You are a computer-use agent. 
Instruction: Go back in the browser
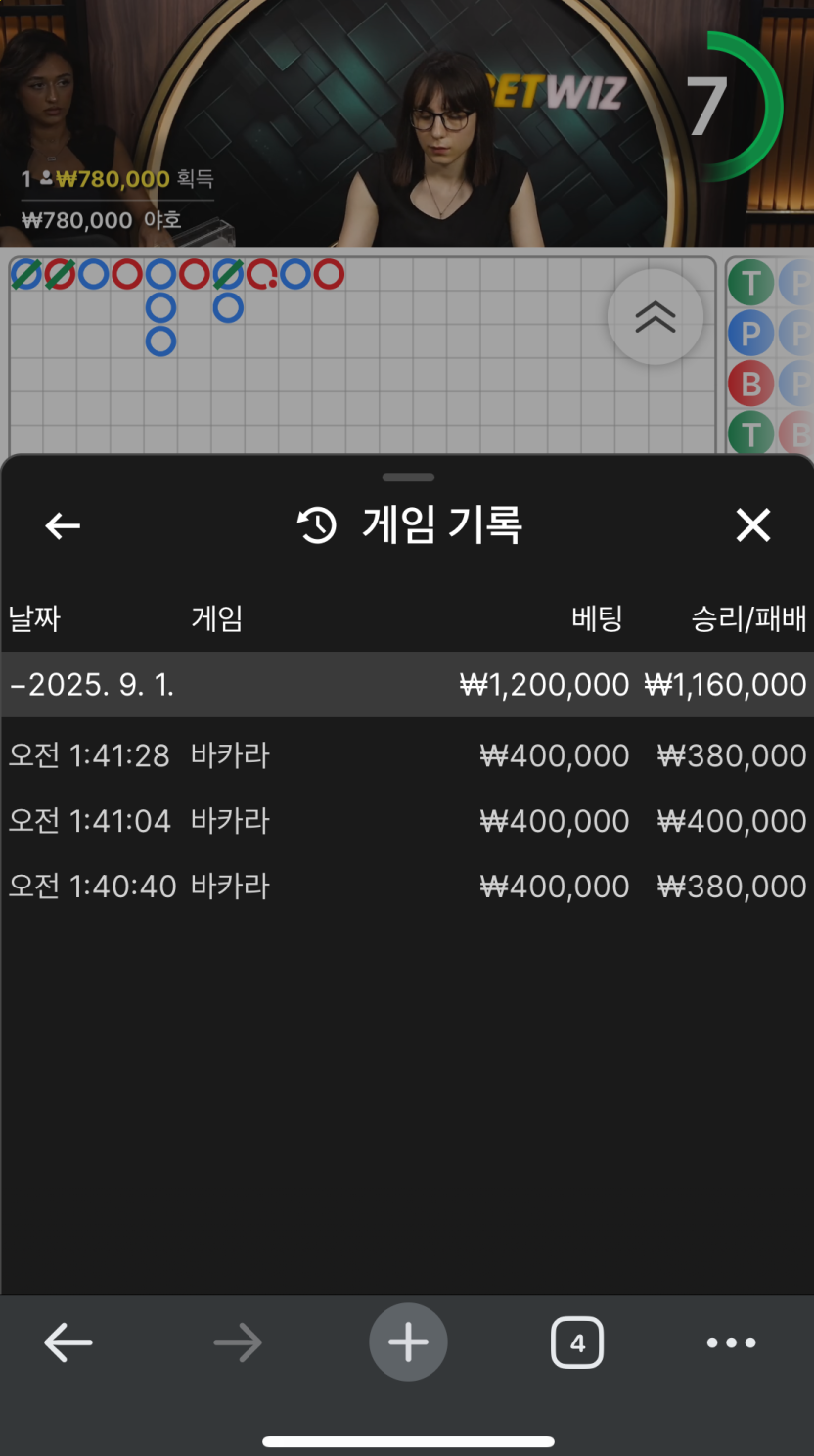pos(68,1342)
